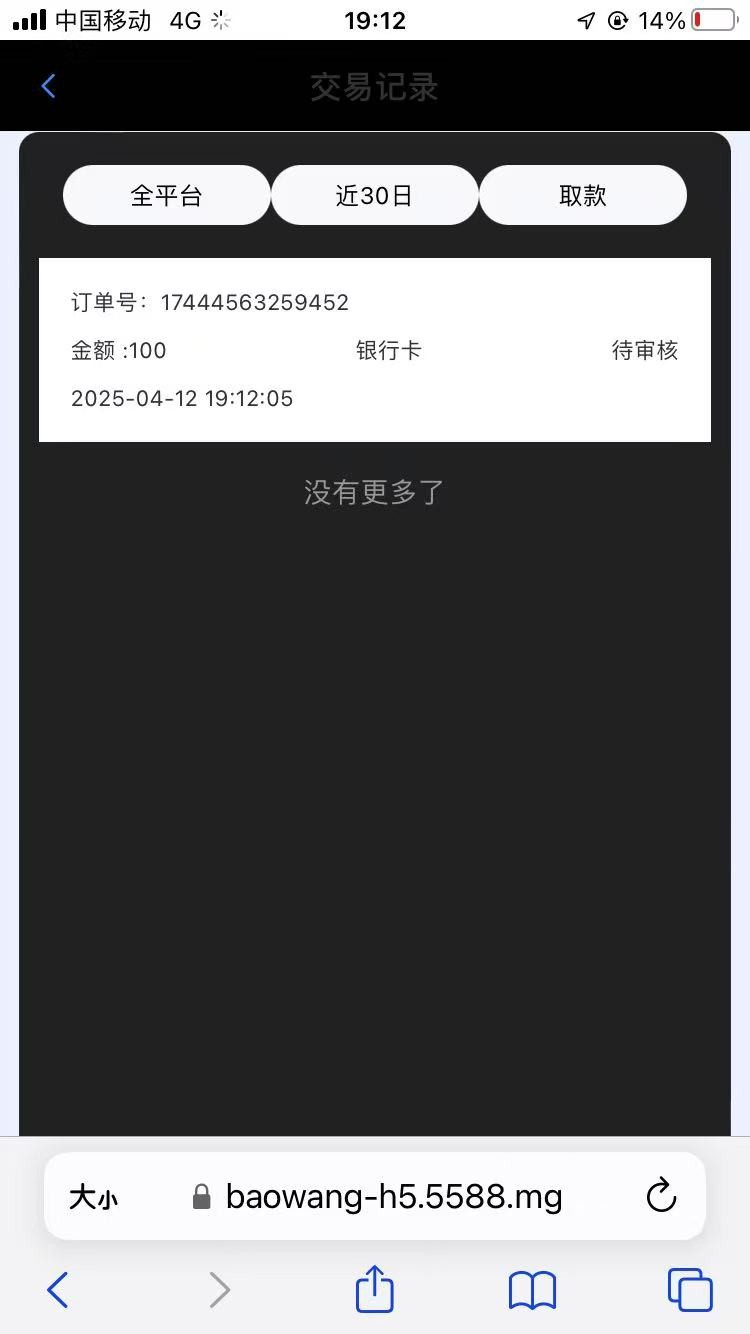Open Safari bookmarks
The image size is (750, 1334).
pos(532,1290)
